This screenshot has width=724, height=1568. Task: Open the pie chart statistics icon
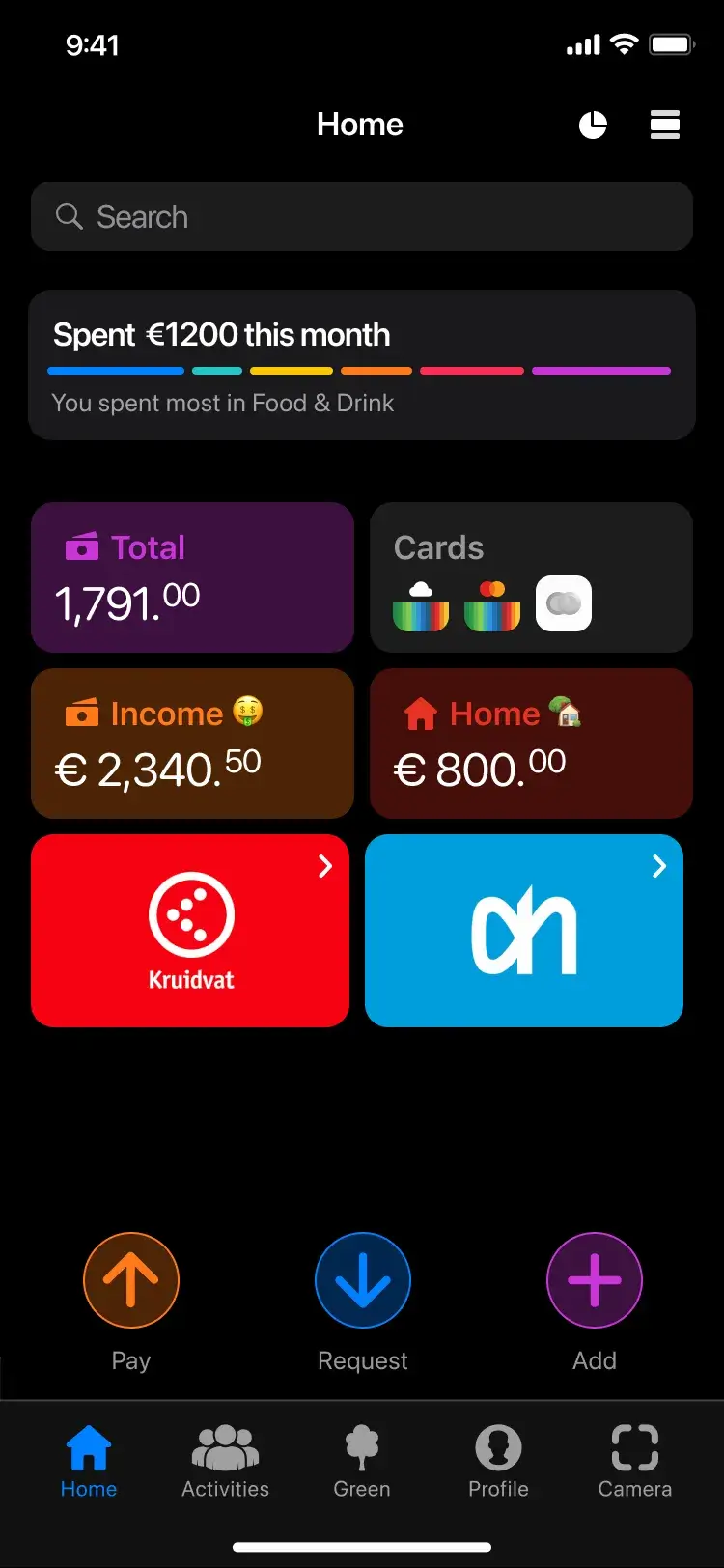tap(593, 125)
